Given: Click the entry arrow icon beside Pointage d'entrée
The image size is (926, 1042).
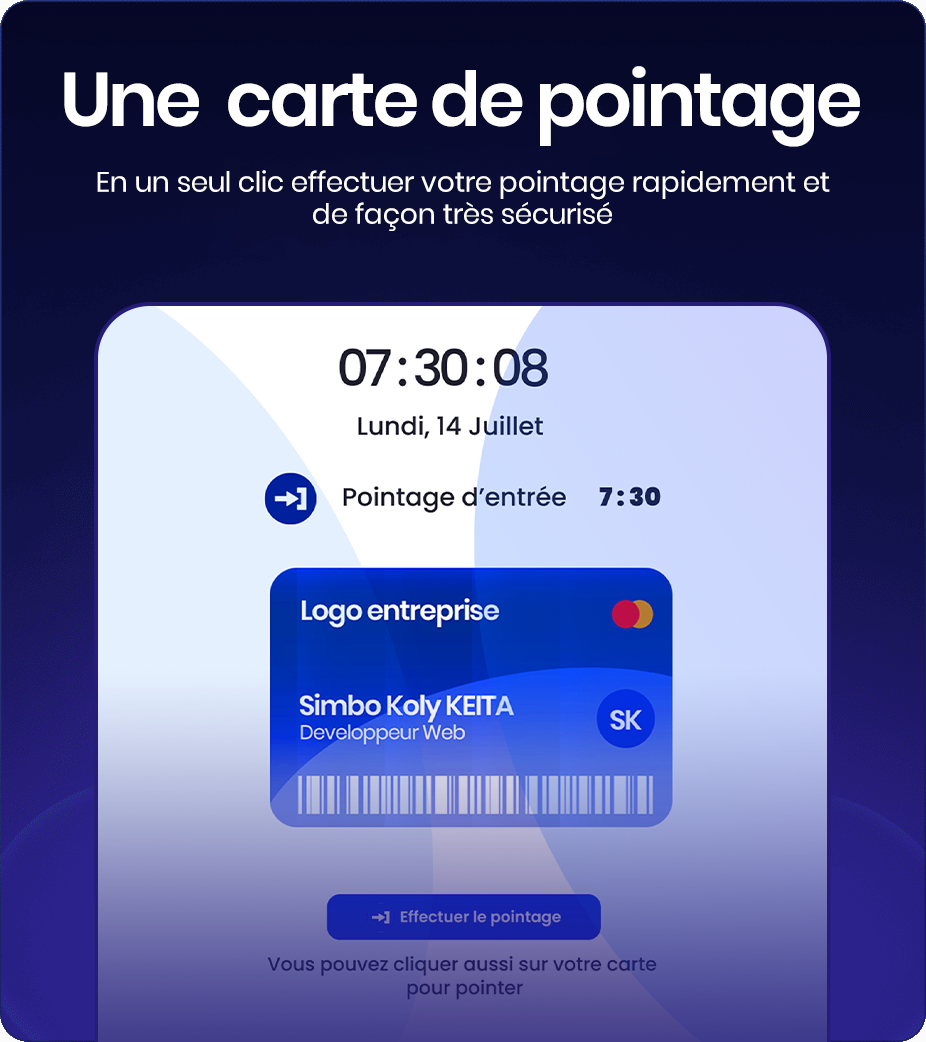Looking at the screenshot, I should (290, 498).
